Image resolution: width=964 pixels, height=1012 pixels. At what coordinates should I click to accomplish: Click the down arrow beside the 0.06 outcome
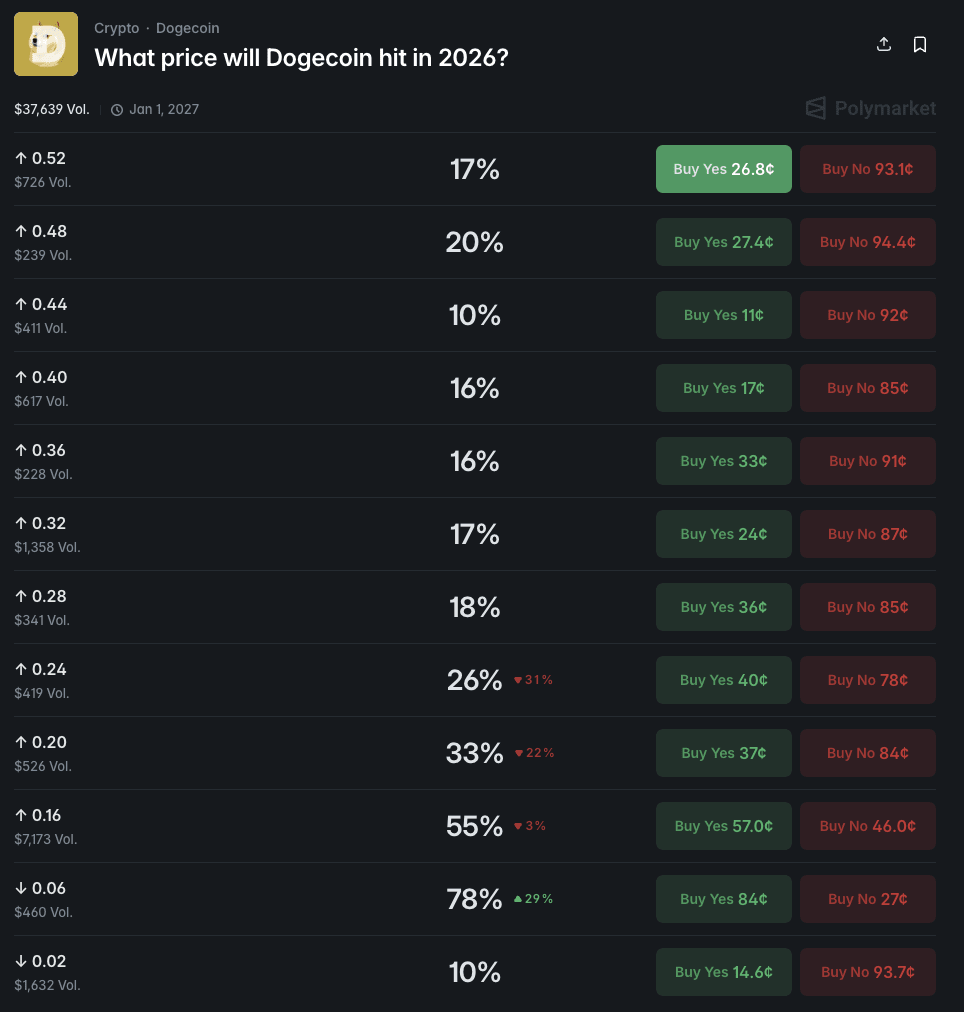(x=21, y=889)
